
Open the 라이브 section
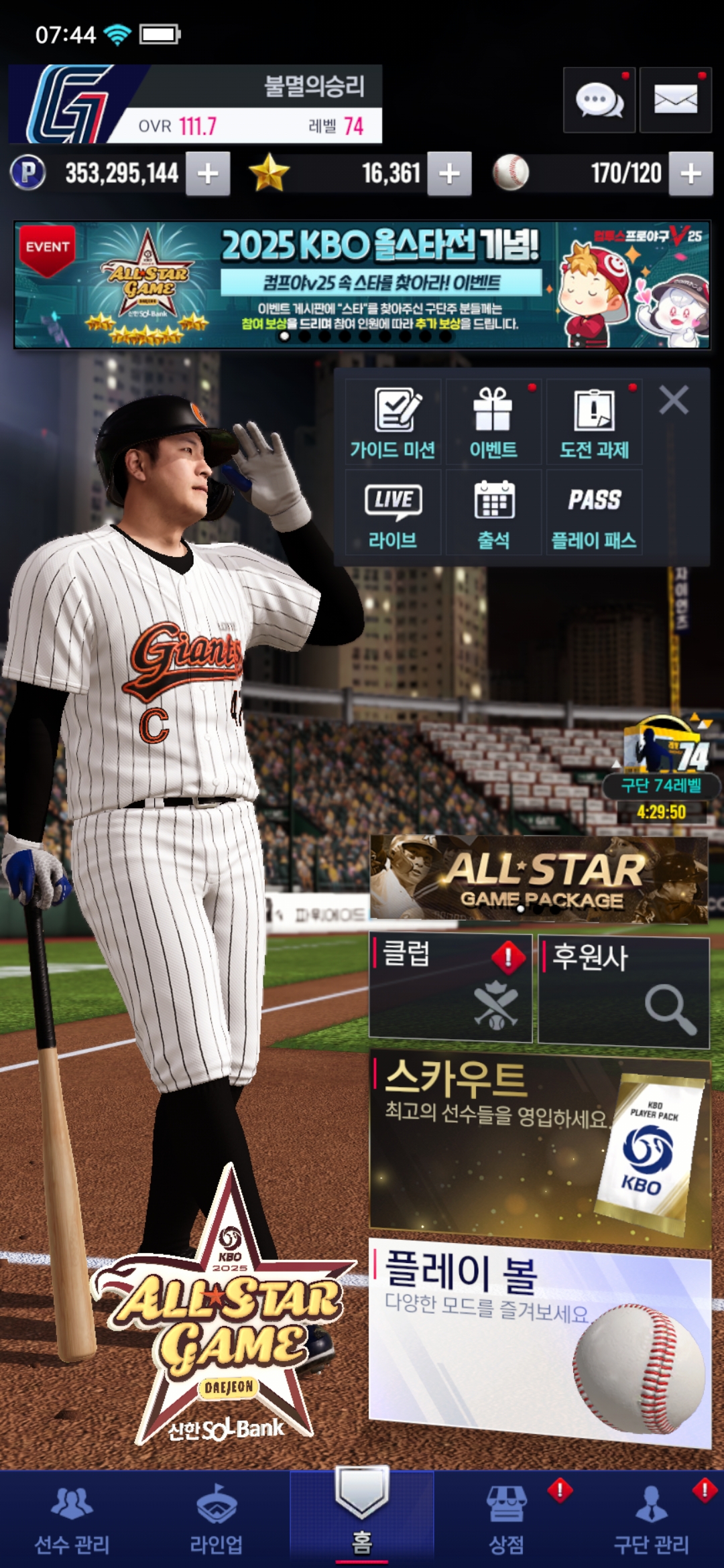394,513
